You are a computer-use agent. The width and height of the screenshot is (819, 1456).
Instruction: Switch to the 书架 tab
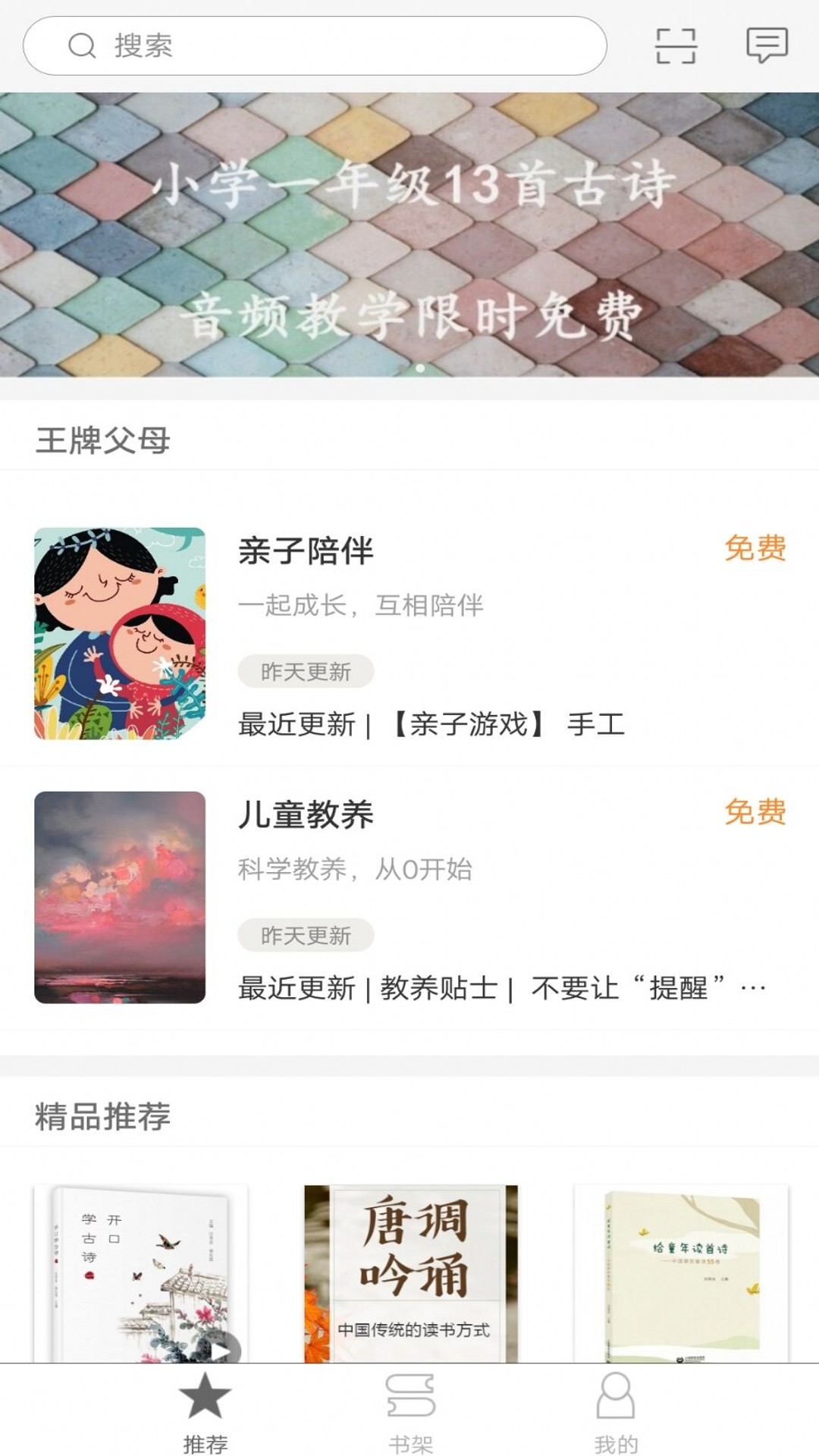pos(409,1412)
